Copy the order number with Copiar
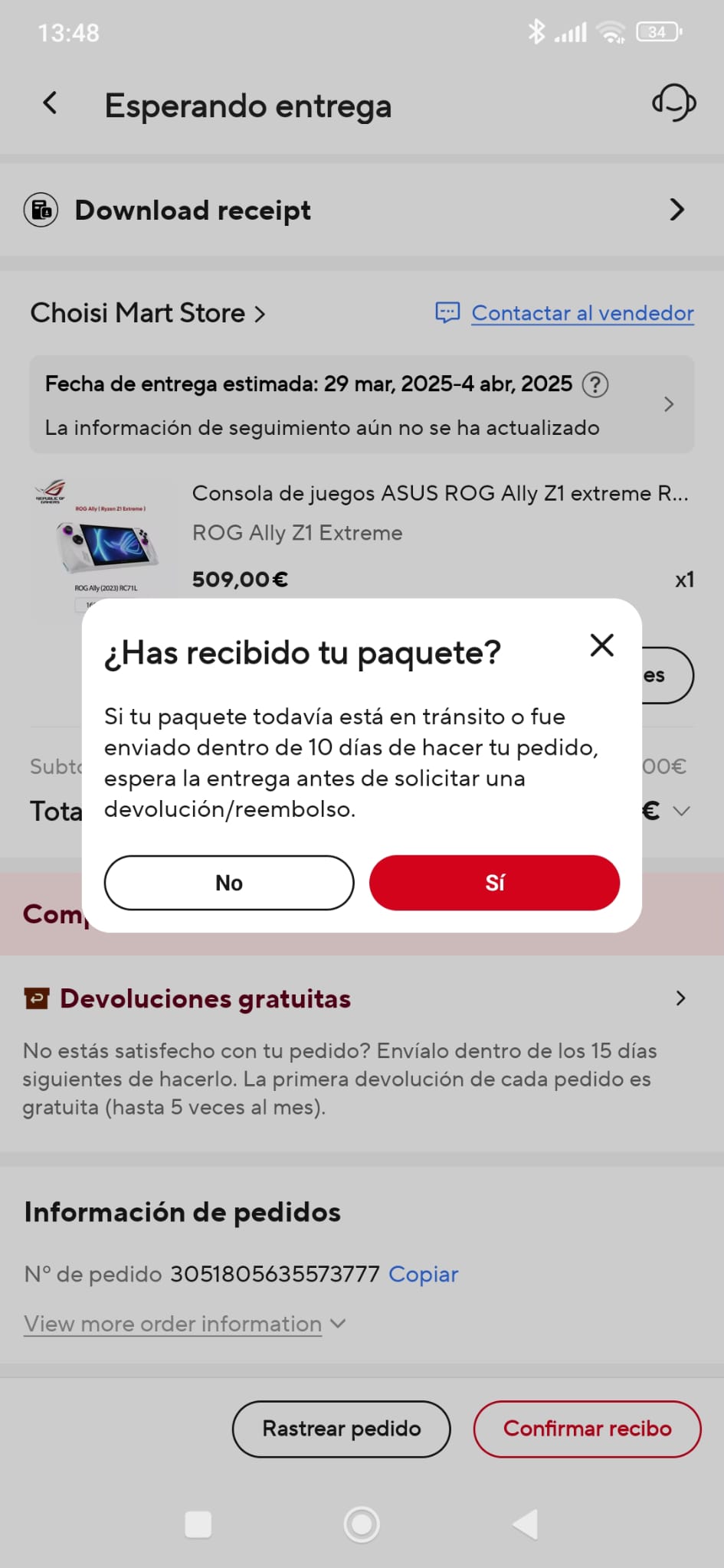This screenshot has height=1568, width=724. [x=423, y=1274]
